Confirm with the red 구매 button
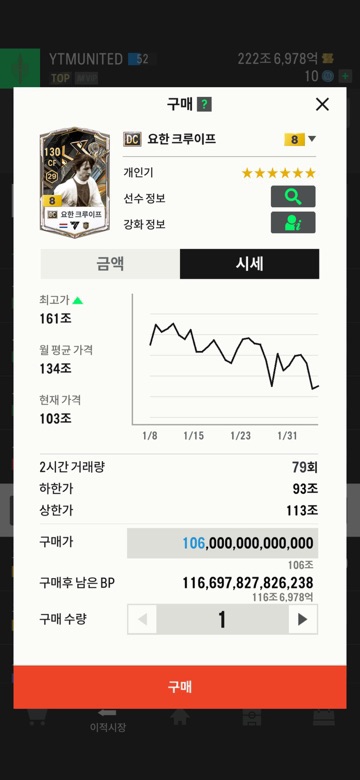The image size is (360, 780). pyautogui.click(x=180, y=687)
